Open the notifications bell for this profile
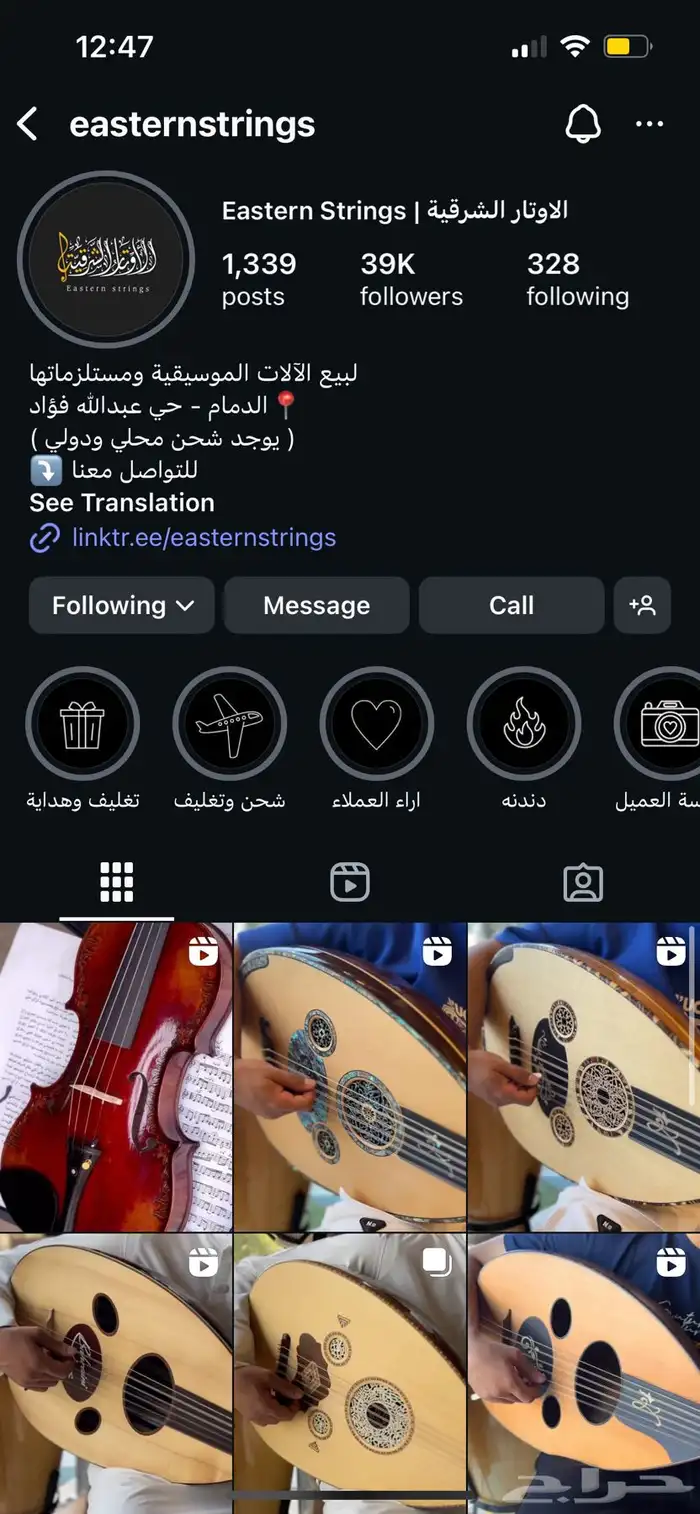The height and width of the screenshot is (1514, 700). click(x=583, y=124)
